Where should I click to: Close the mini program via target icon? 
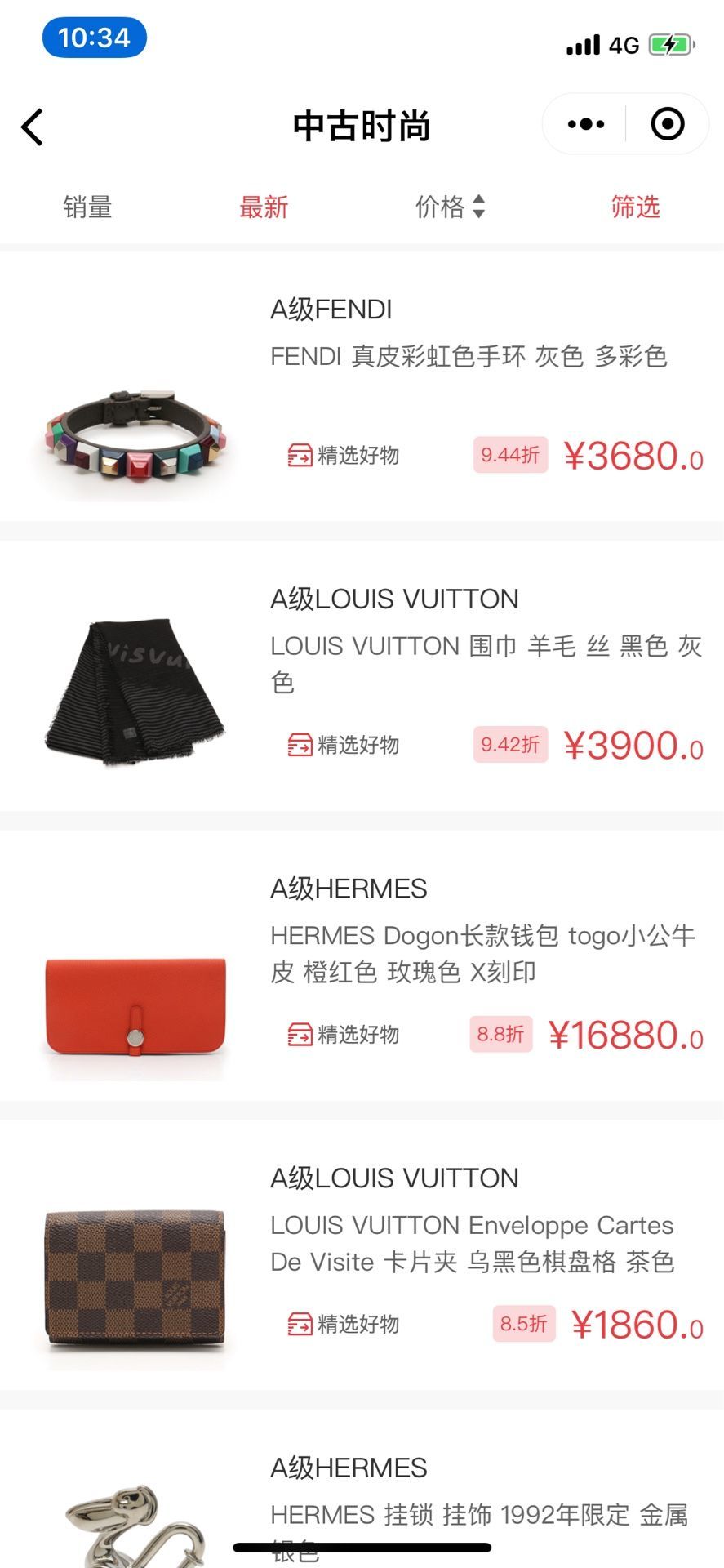(x=667, y=124)
